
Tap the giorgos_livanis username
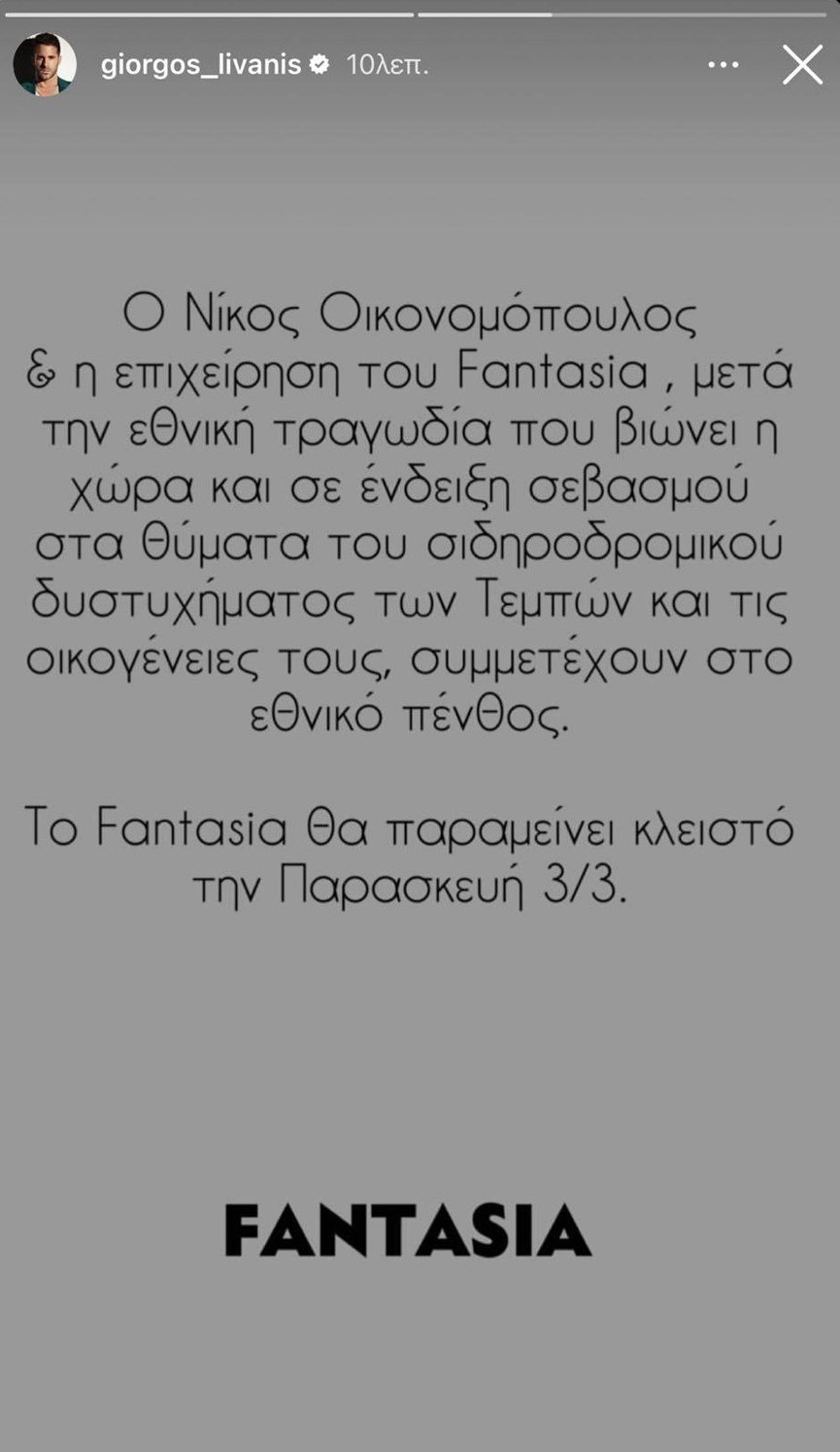[201, 66]
